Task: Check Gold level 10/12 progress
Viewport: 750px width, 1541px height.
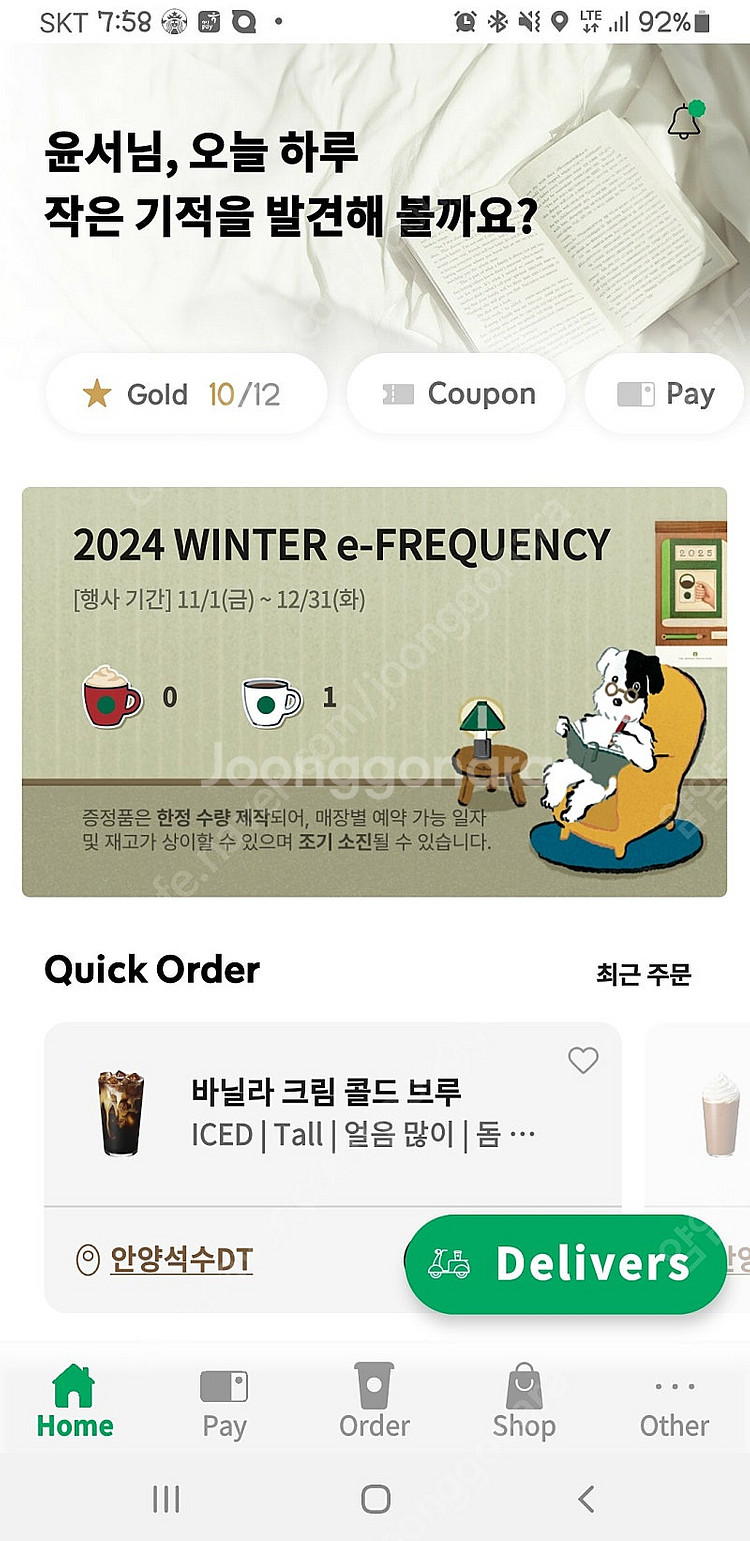Action: pos(186,393)
